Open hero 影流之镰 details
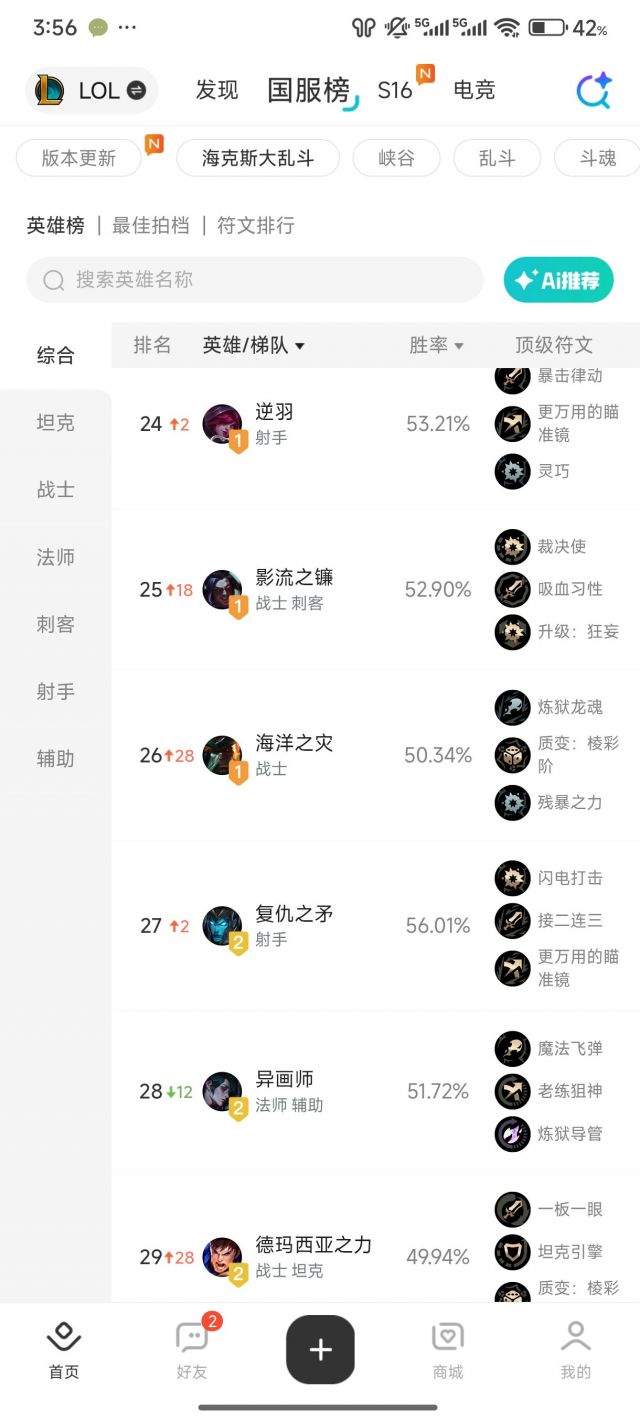Screen dimensions: 640x1422 point(294,589)
